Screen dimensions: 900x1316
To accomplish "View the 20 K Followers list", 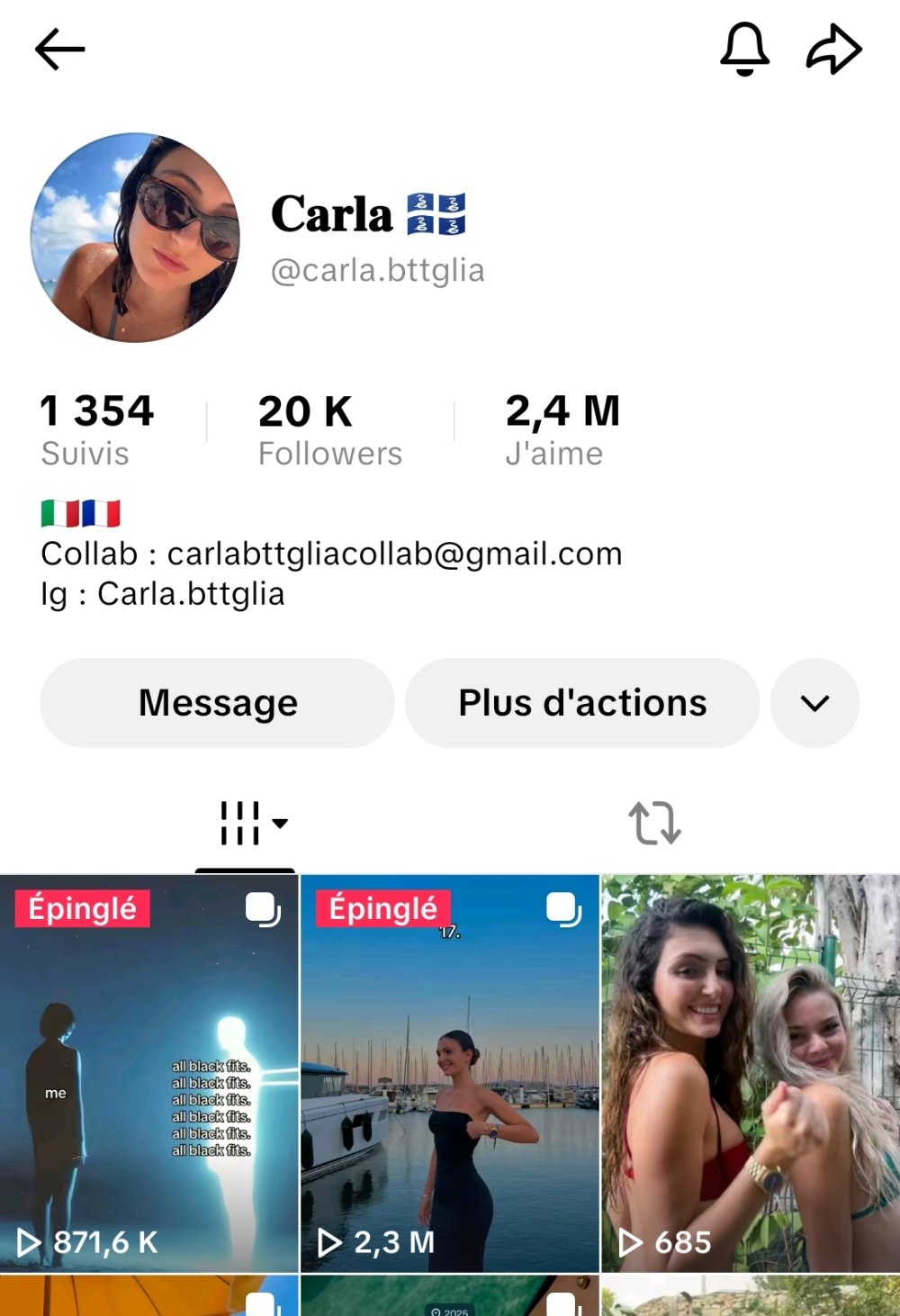I will 329,429.
